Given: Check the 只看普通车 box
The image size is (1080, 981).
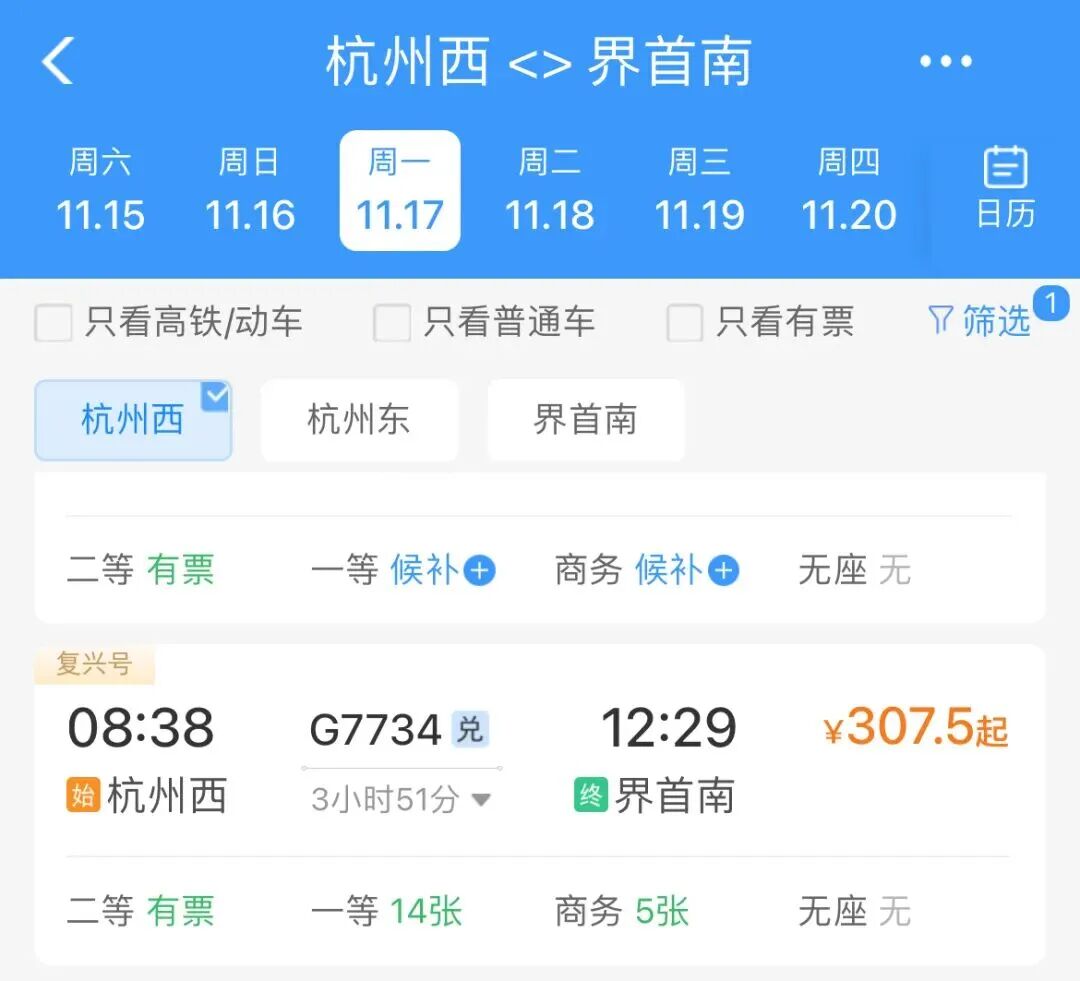Looking at the screenshot, I should [x=392, y=323].
